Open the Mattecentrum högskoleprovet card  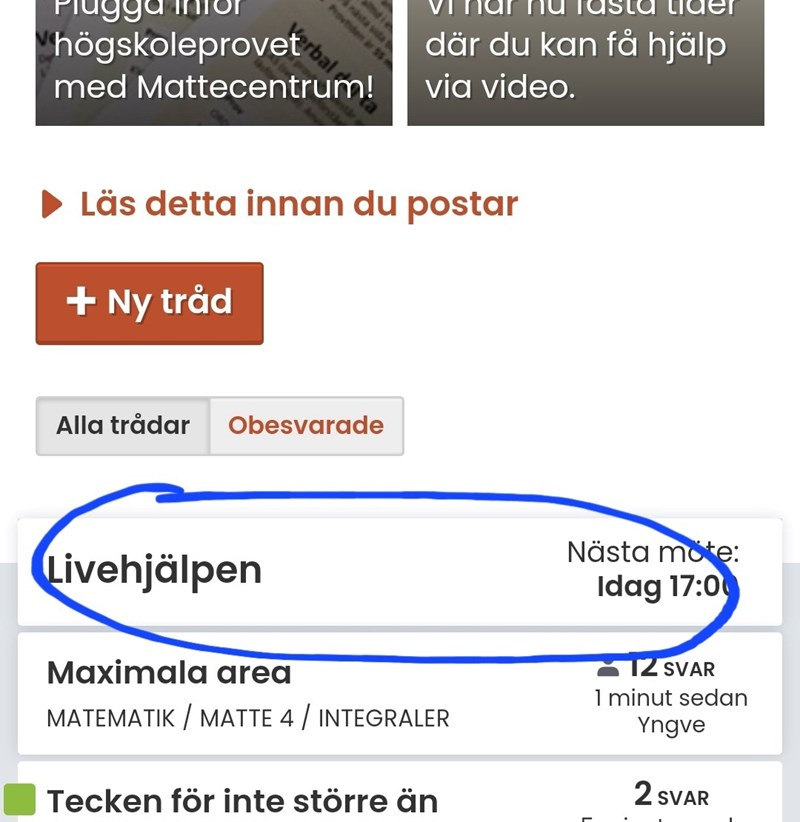tap(213, 62)
